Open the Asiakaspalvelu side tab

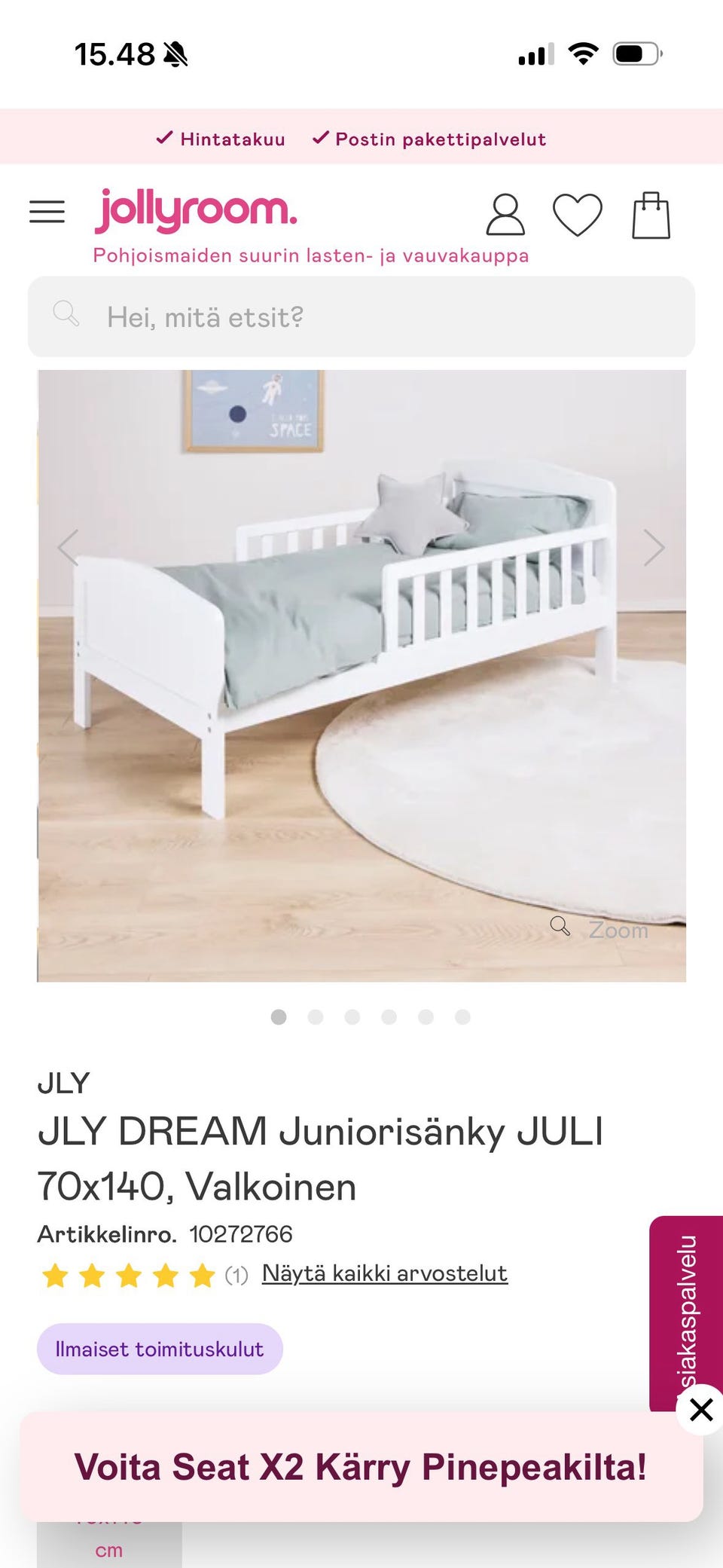pyautogui.click(x=686, y=1311)
